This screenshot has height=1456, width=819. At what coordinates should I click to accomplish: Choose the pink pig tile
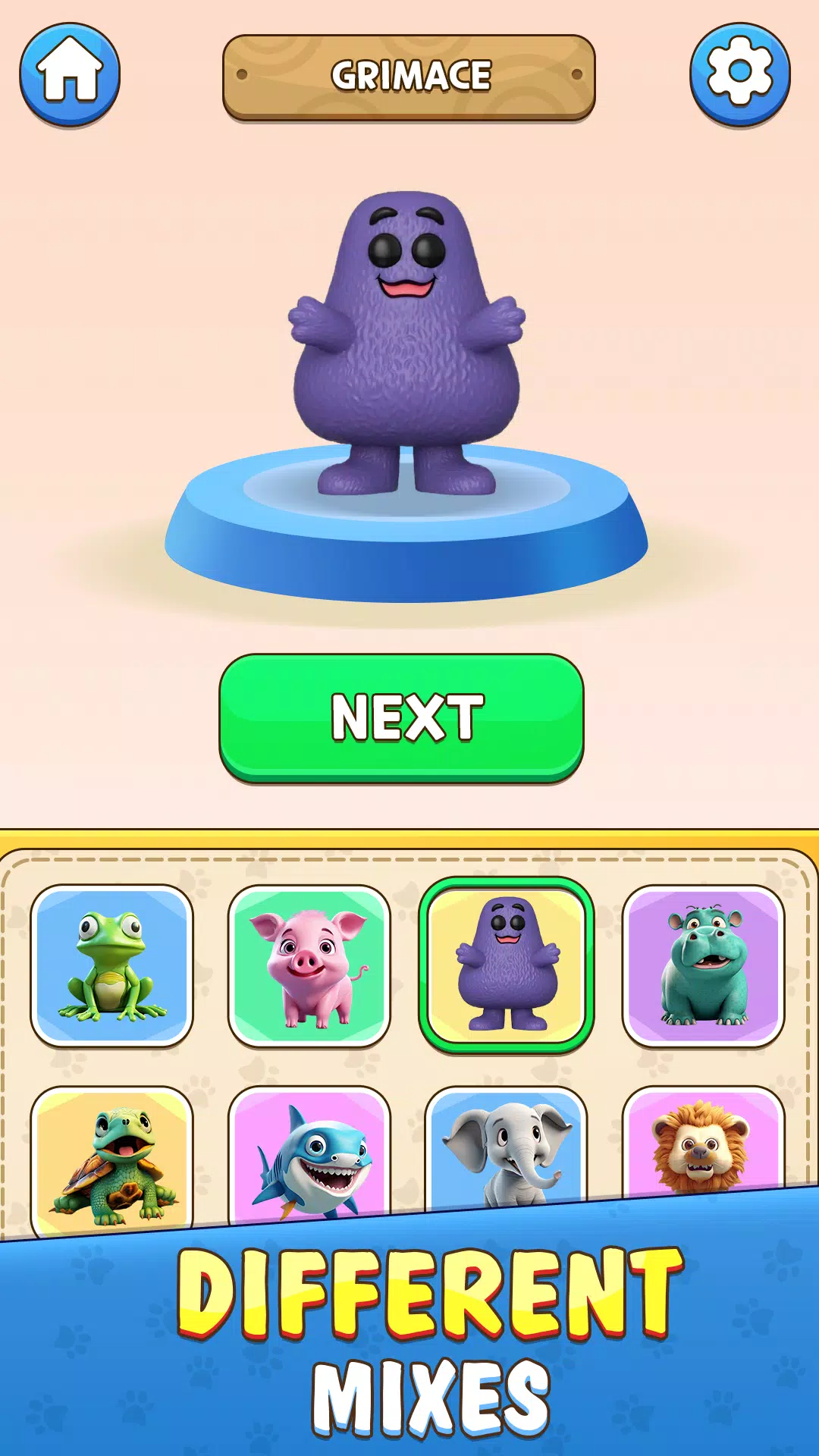(x=309, y=965)
